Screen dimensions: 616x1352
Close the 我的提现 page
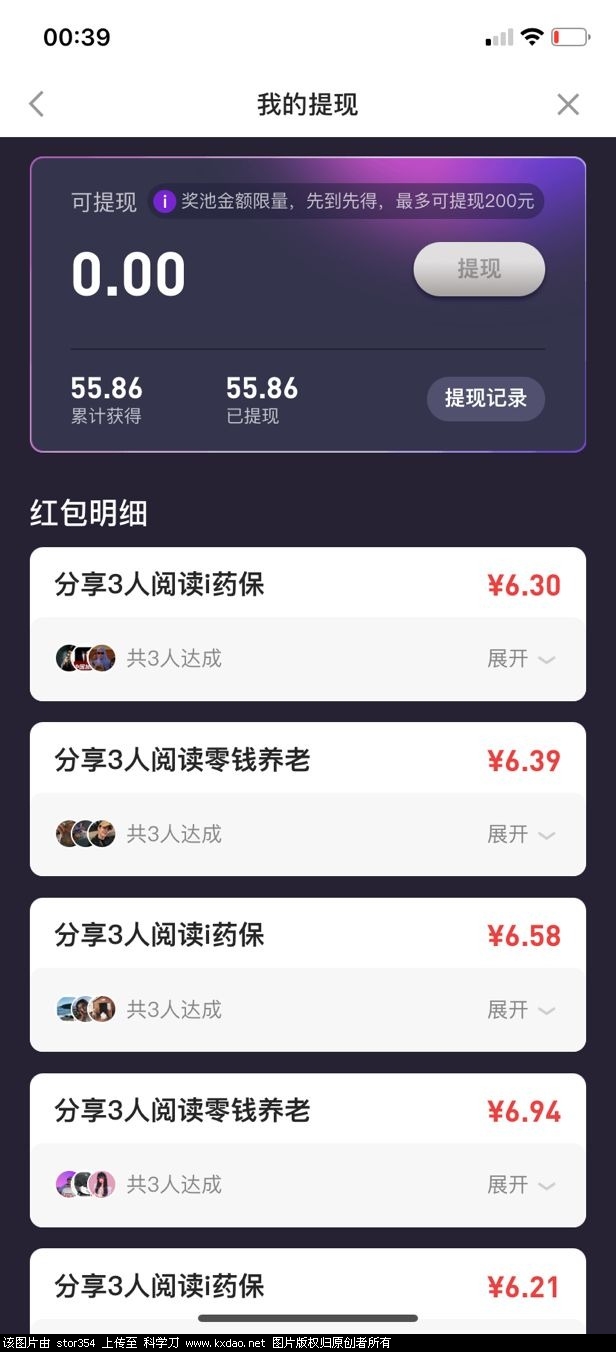(x=568, y=104)
